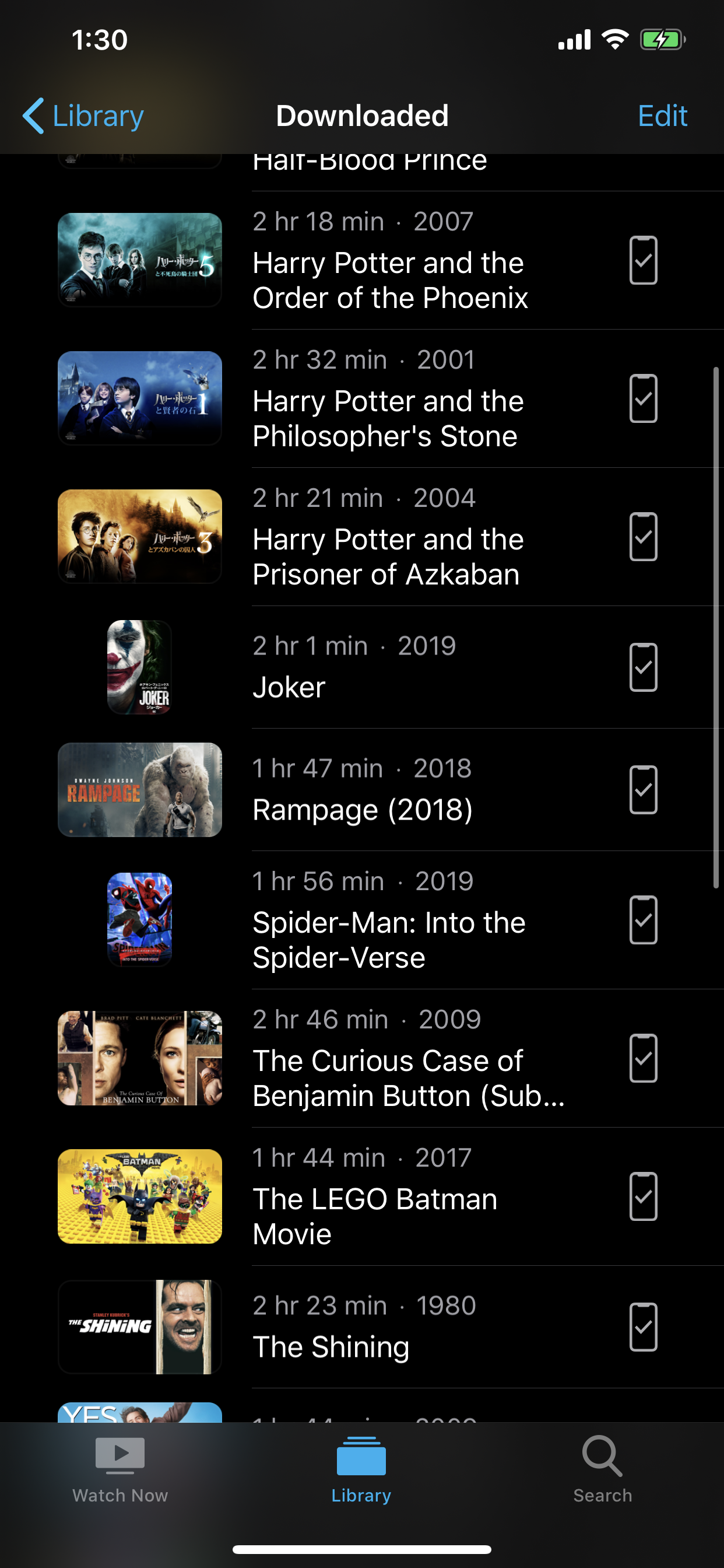The height and width of the screenshot is (1568, 724).
Task: Open Spider-Man: Into the Spider-Verse
Action: (389, 939)
